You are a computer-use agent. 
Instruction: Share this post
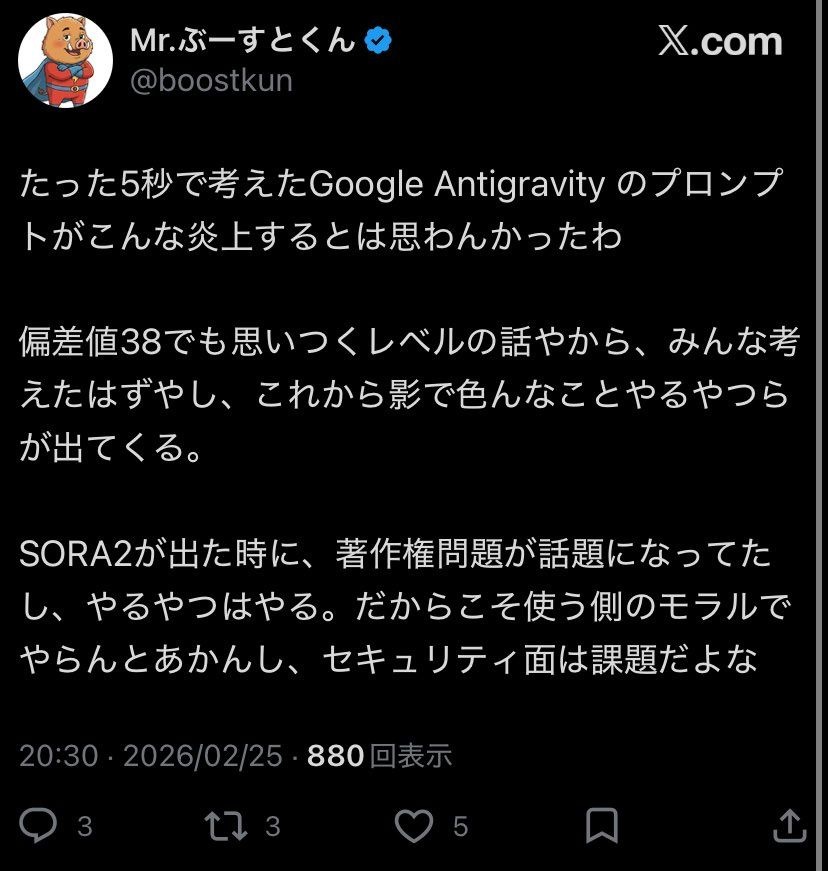(790, 825)
